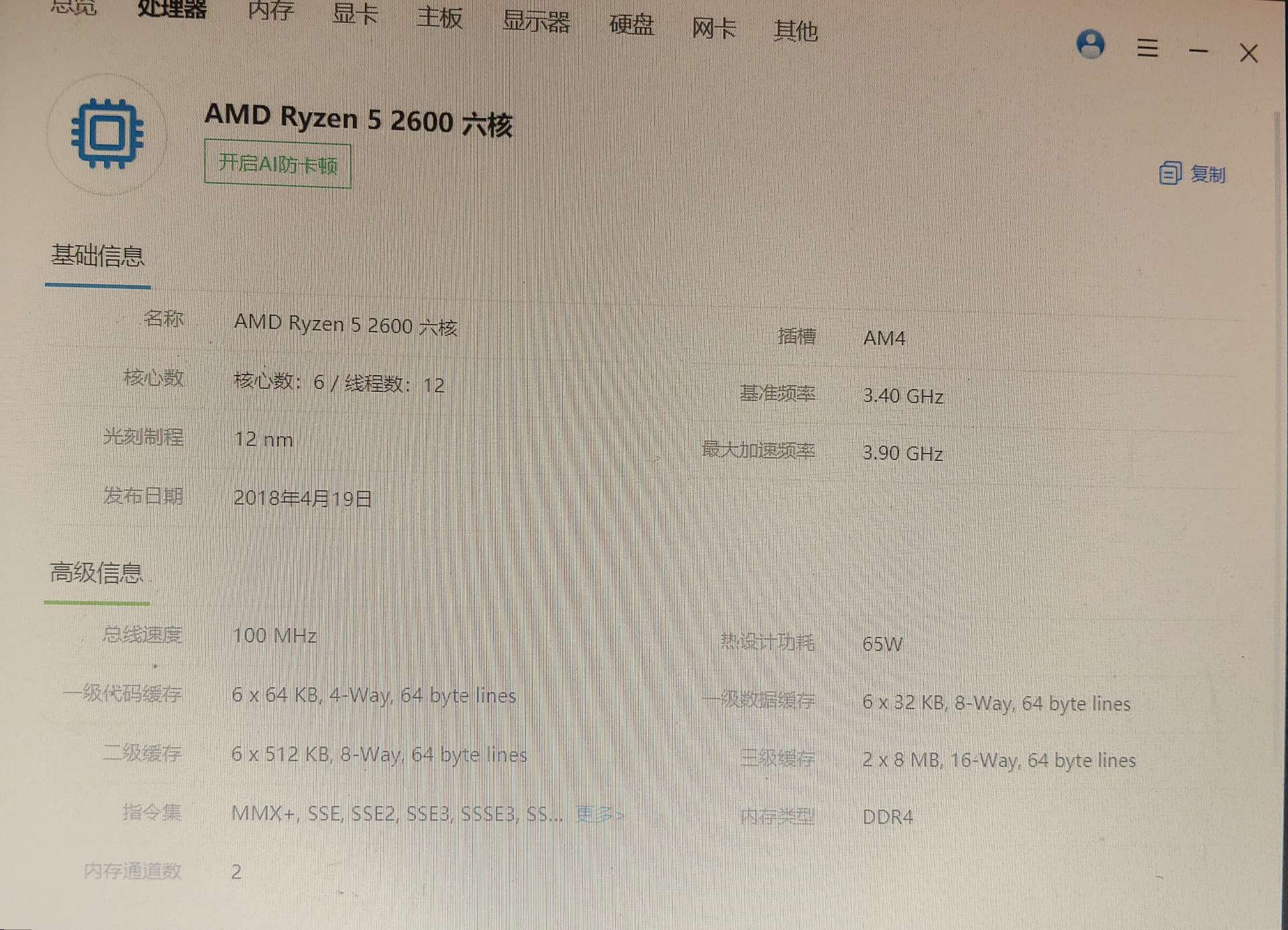Switch to the 显卡 tab
Viewport: 1288px width, 930px height.
click(355, 13)
